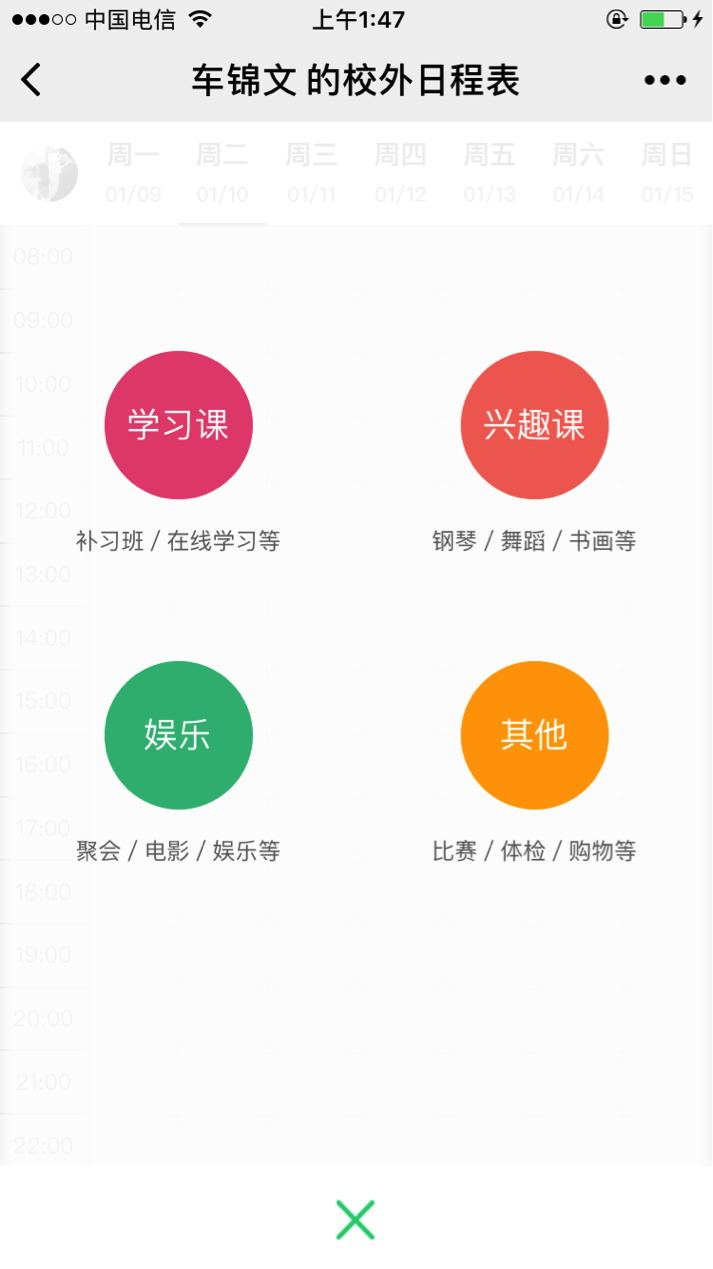This screenshot has width=713, height=1269.
Task: Select the 其他 category
Action: pyautogui.click(x=534, y=735)
